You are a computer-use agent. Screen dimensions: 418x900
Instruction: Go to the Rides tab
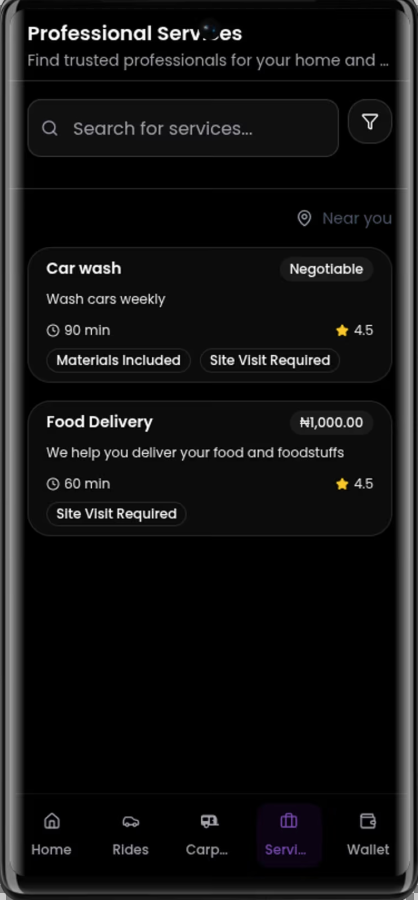tap(130, 835)
